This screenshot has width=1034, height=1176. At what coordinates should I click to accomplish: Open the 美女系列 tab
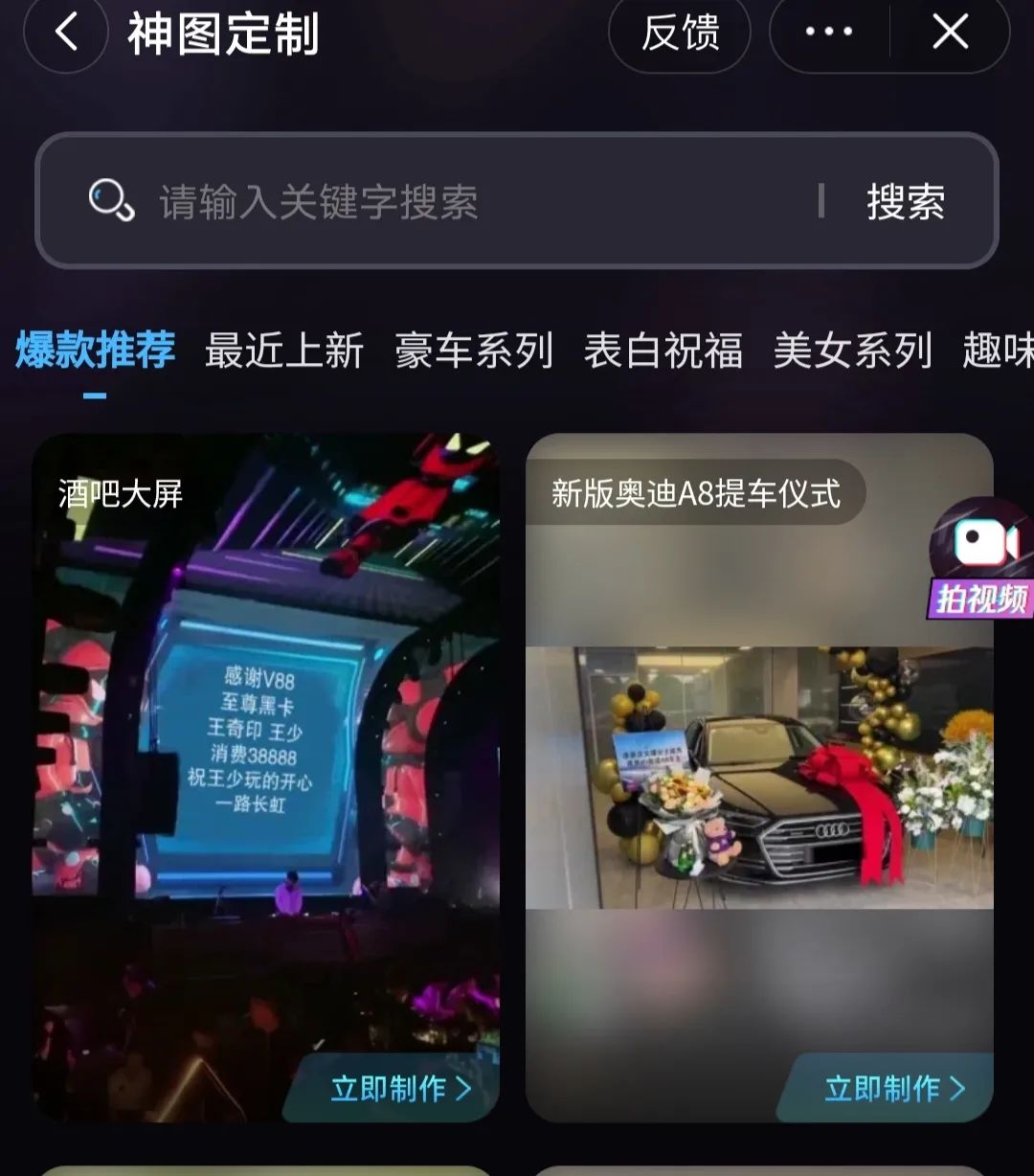pyautogui.click(x=853, y=351)
